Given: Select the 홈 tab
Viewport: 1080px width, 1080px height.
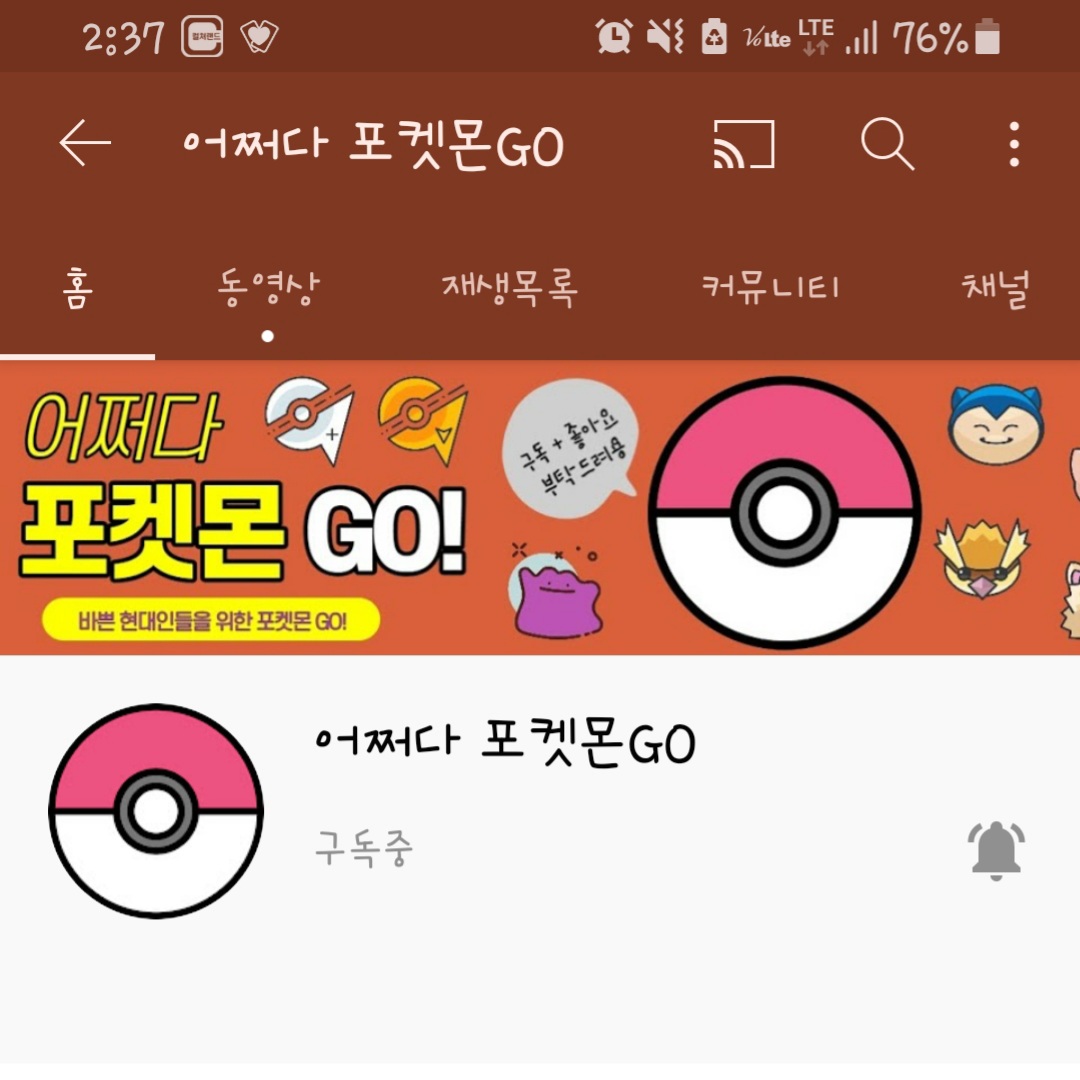Looking at the screenshot, I should [77, 290].
